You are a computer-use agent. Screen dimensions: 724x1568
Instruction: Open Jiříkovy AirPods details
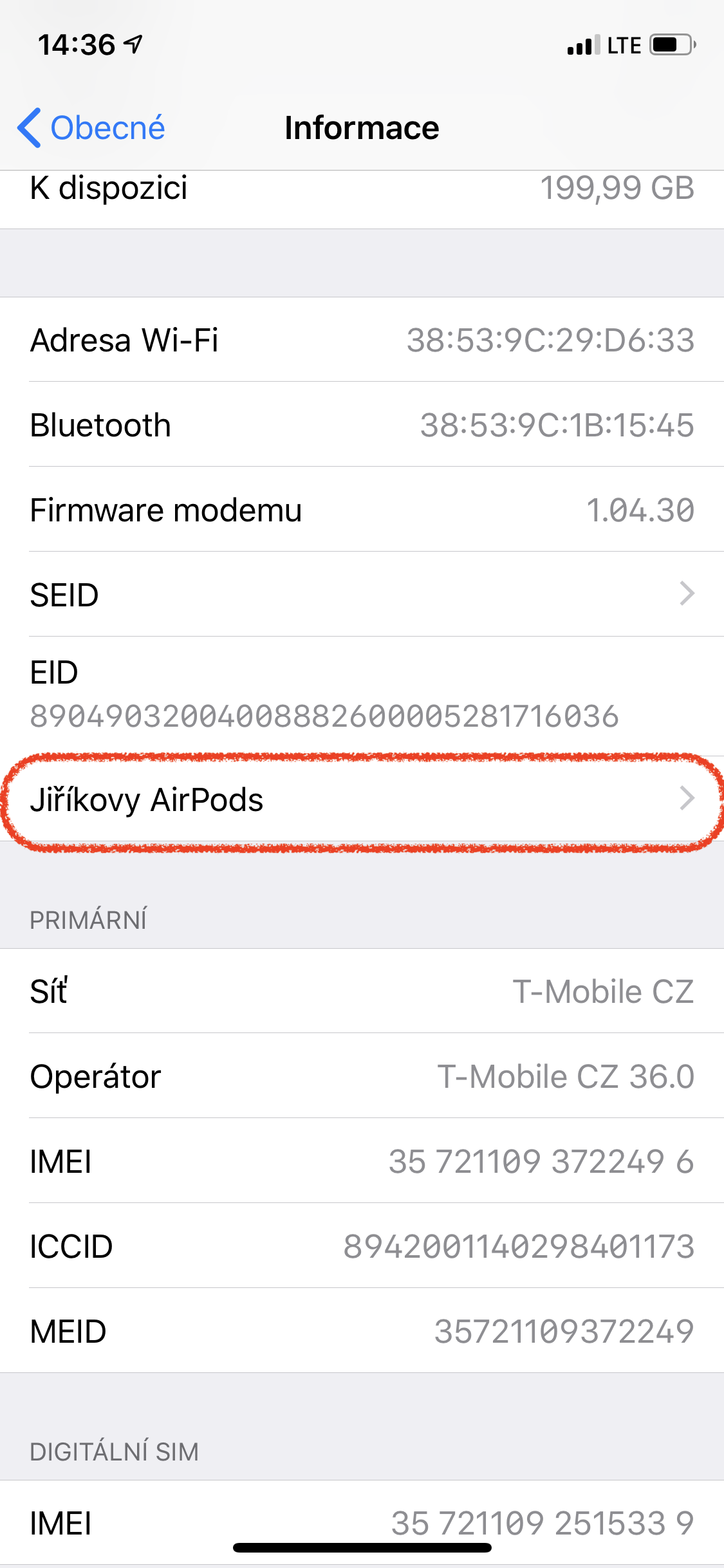pos(362,799)
